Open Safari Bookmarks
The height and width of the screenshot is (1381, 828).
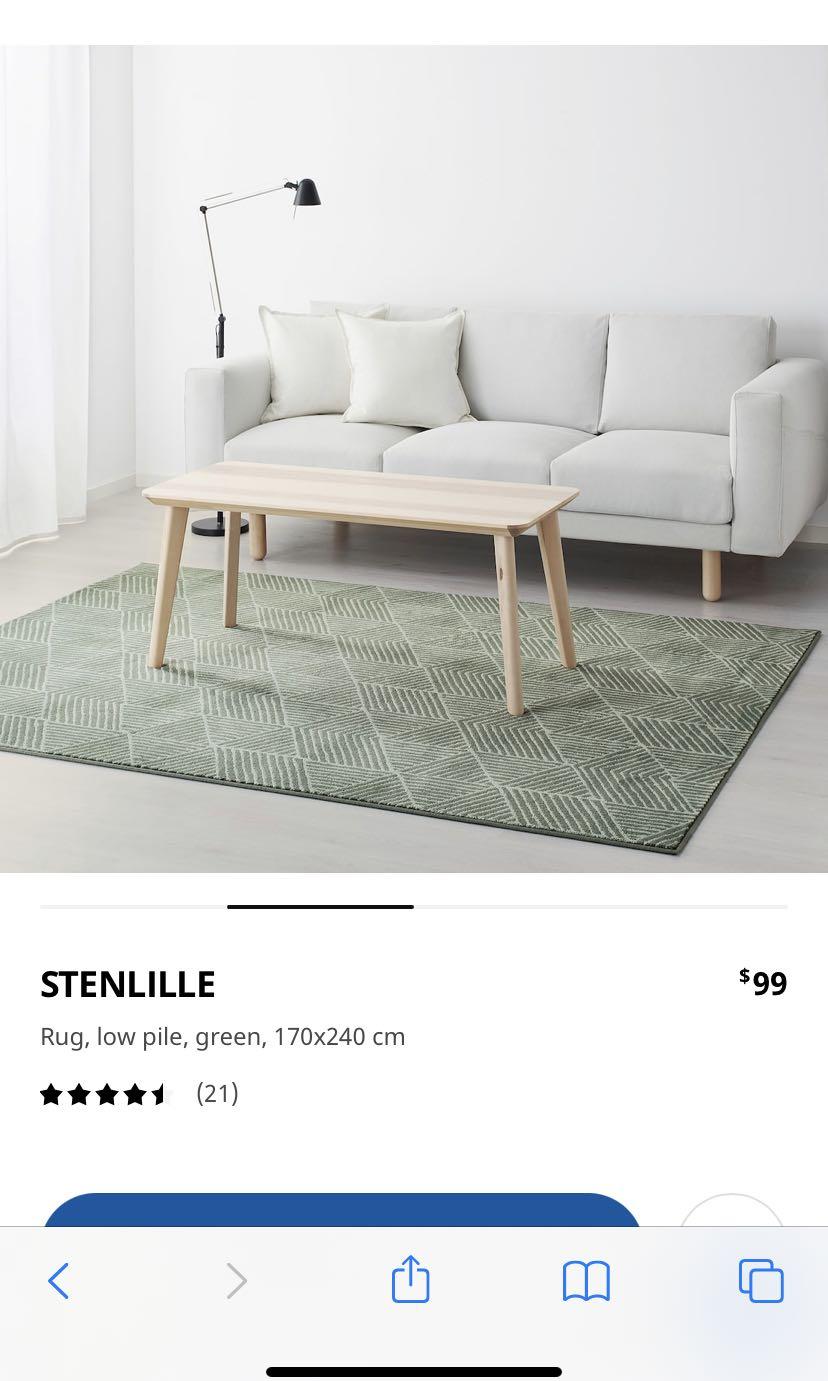pos(588,1279)
